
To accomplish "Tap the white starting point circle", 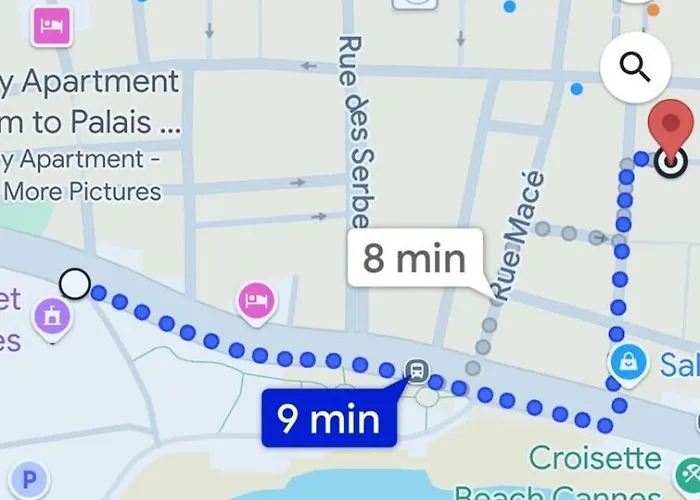I will (75, 285).
